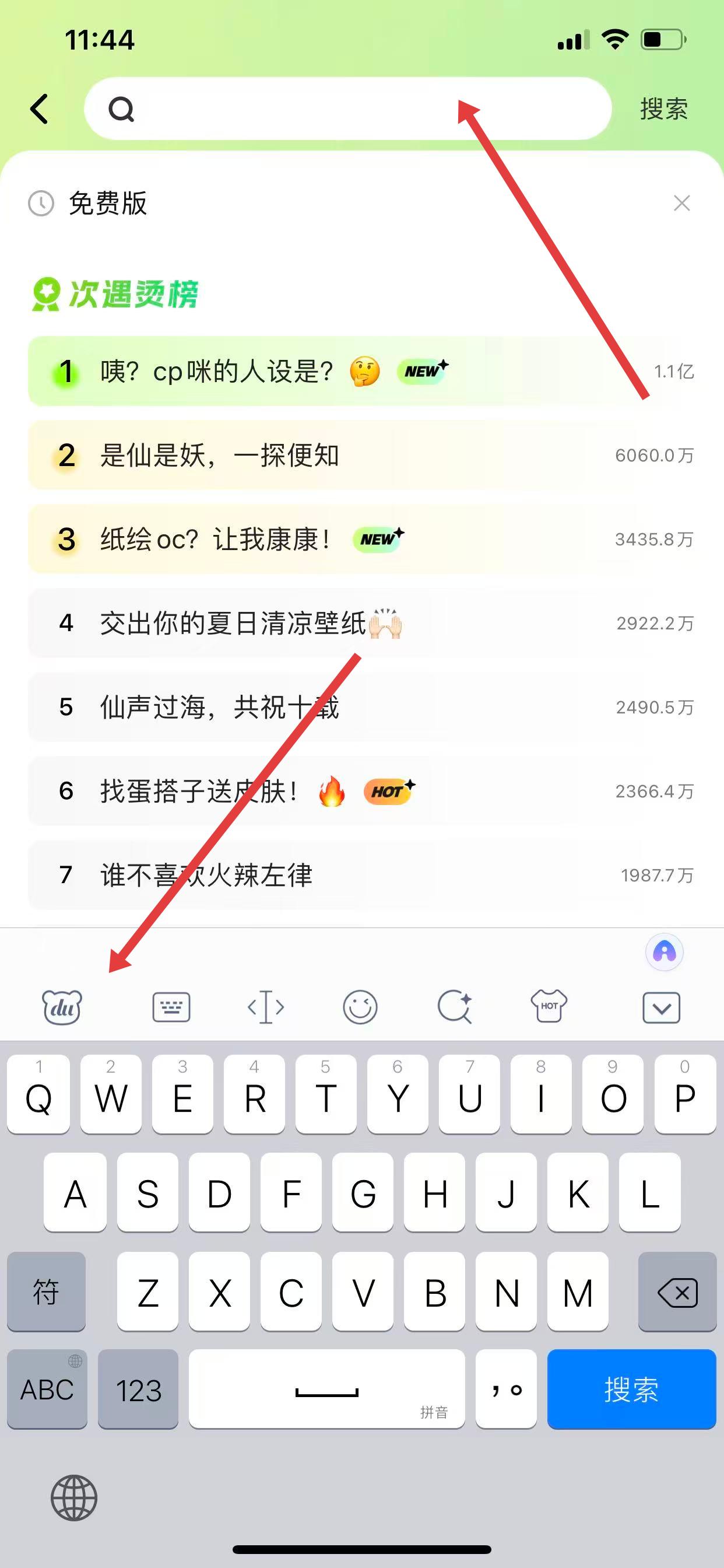
Task: Tap 搜索 next to the search box
Action: (x=663, y=110)
